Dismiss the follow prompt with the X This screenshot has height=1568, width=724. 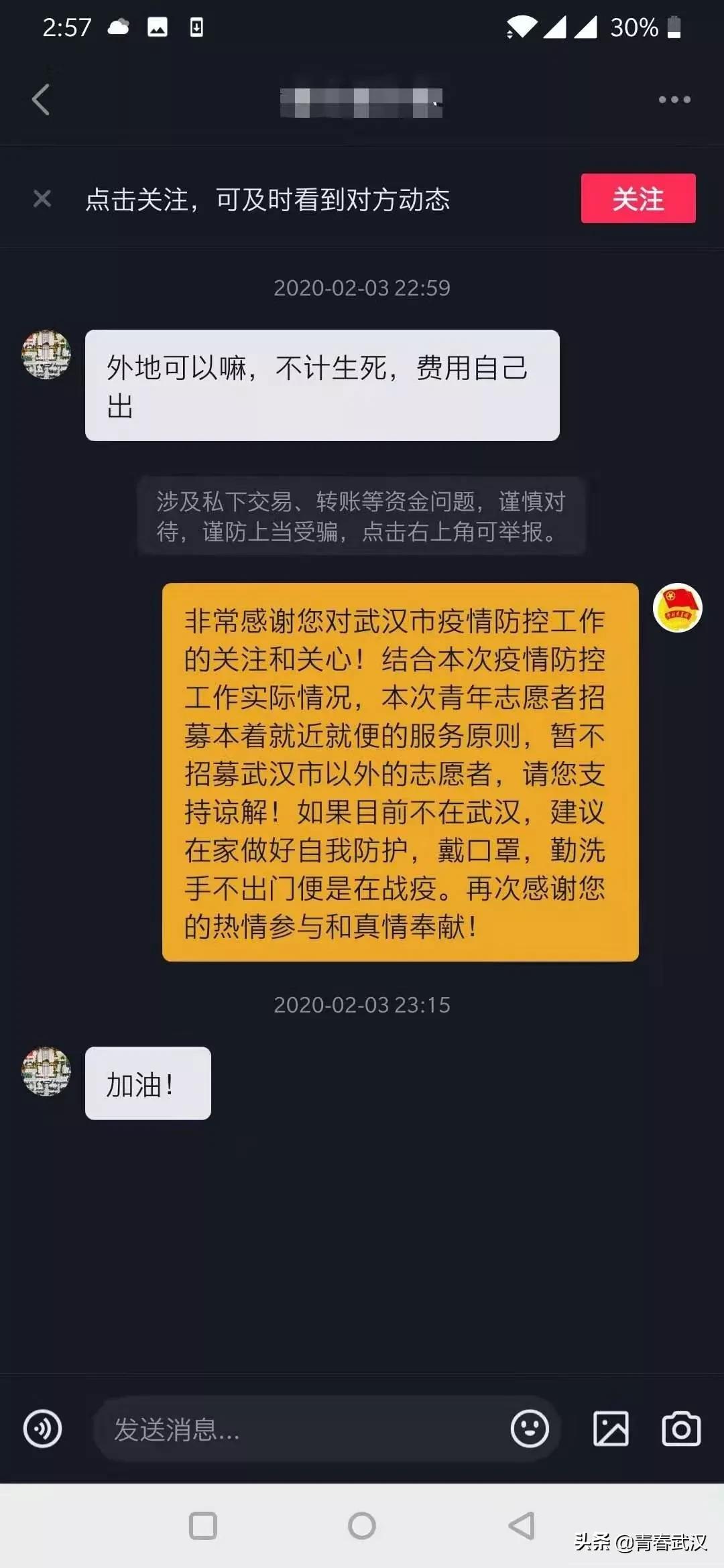42,198
